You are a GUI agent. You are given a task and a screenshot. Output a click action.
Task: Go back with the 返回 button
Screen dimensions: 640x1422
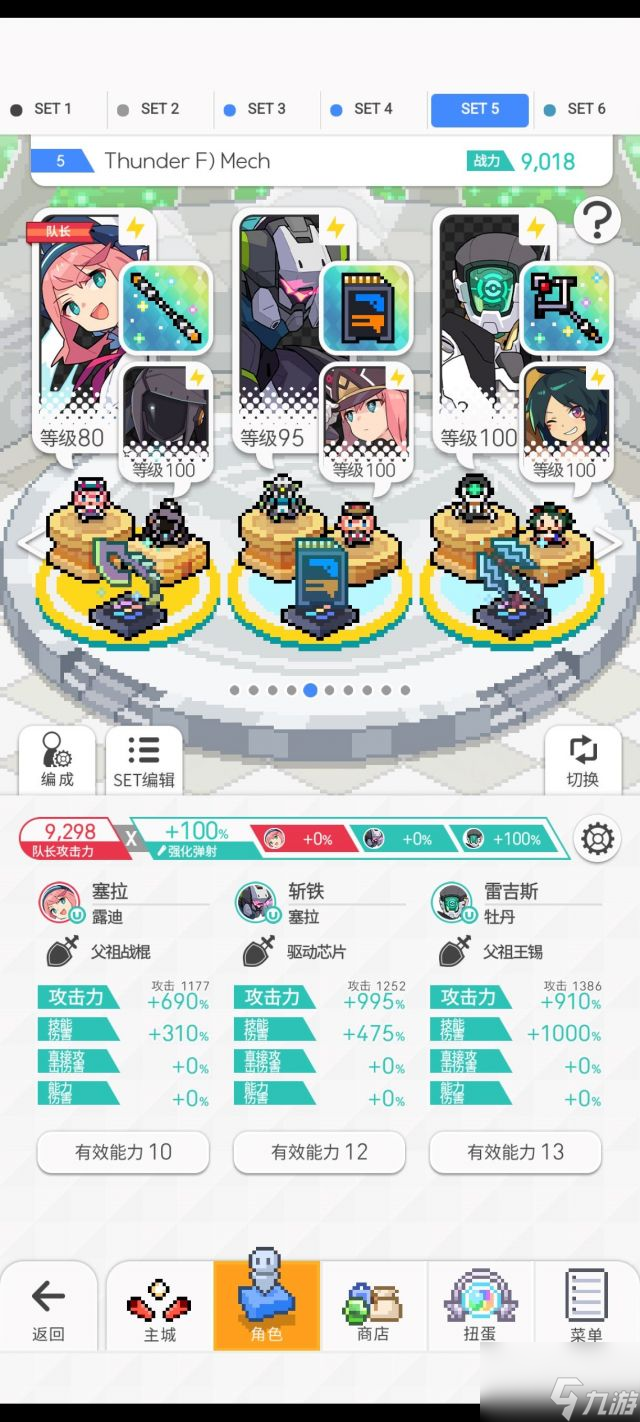48,1307
